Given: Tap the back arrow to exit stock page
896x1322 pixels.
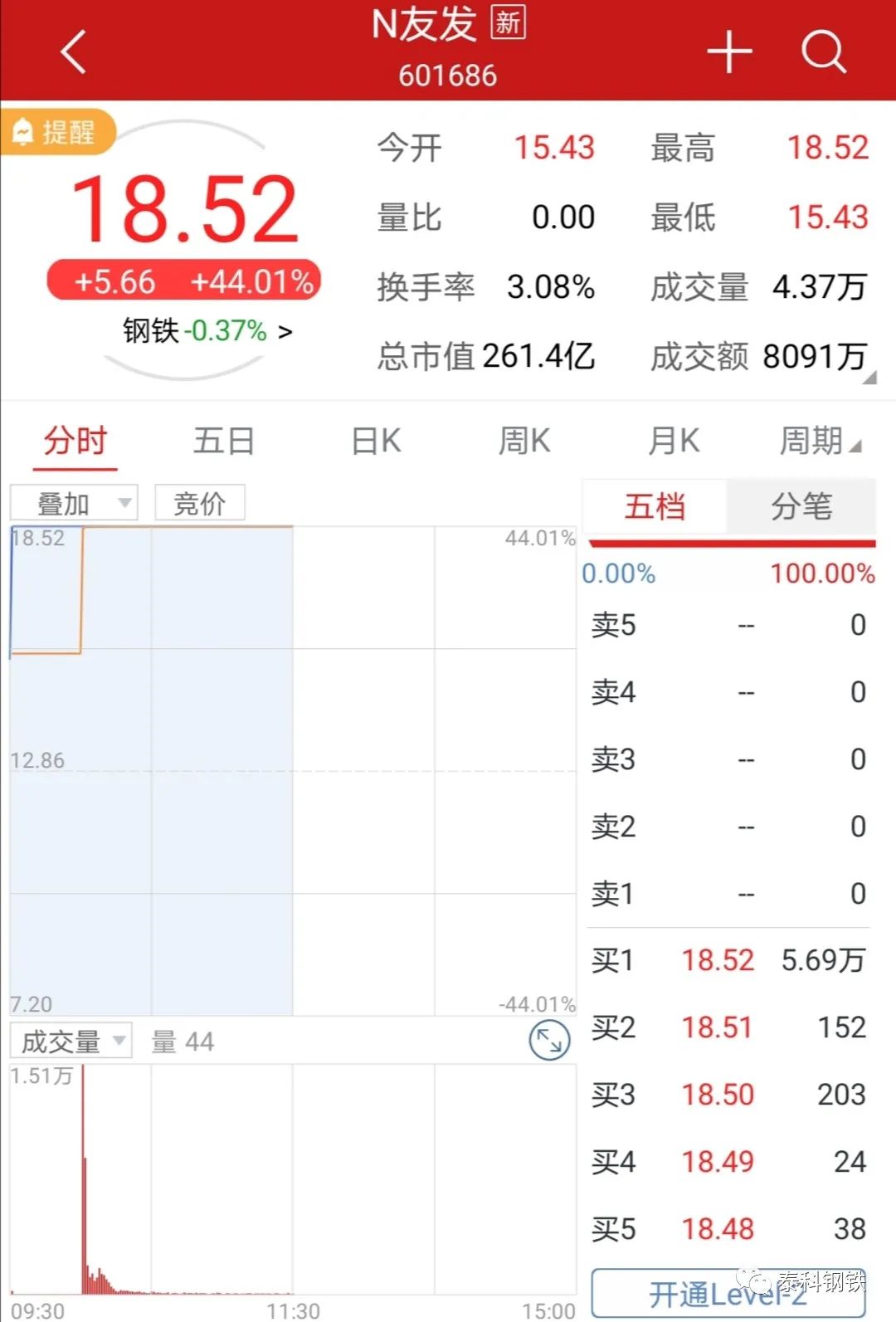Looking at the screenshot, I should (x=73, y=51).
